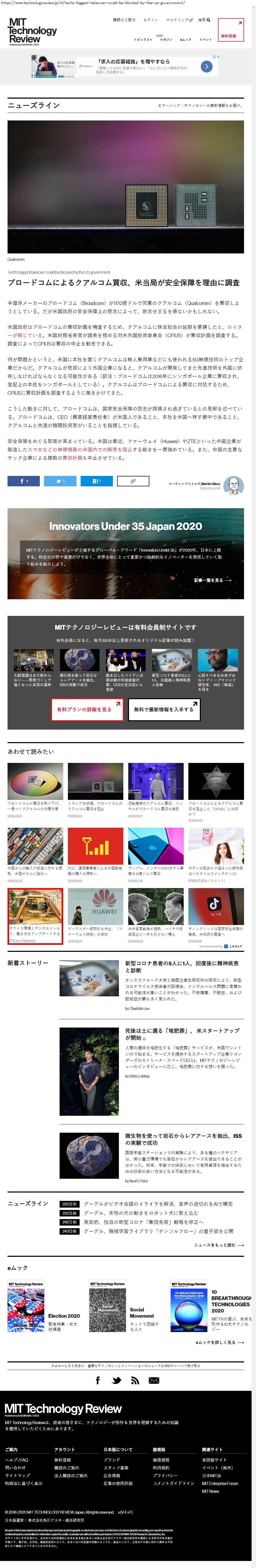Tap 無料で最新情報を入手する
Viewport: 256px width, 1568px height.
click(164, 709)
